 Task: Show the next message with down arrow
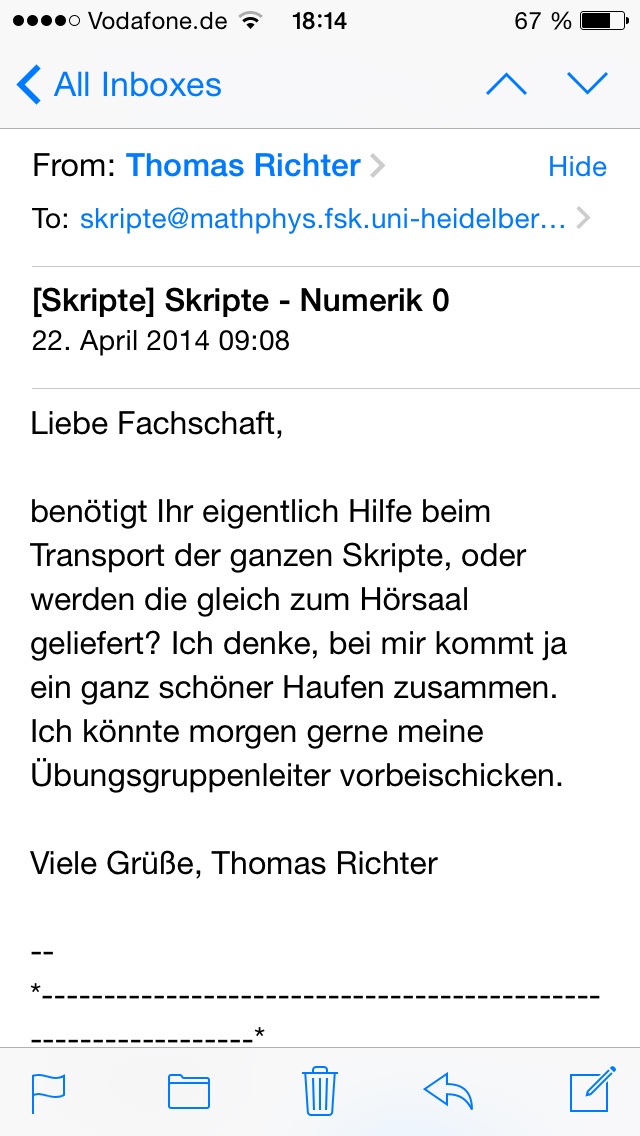tap(587, 85)
